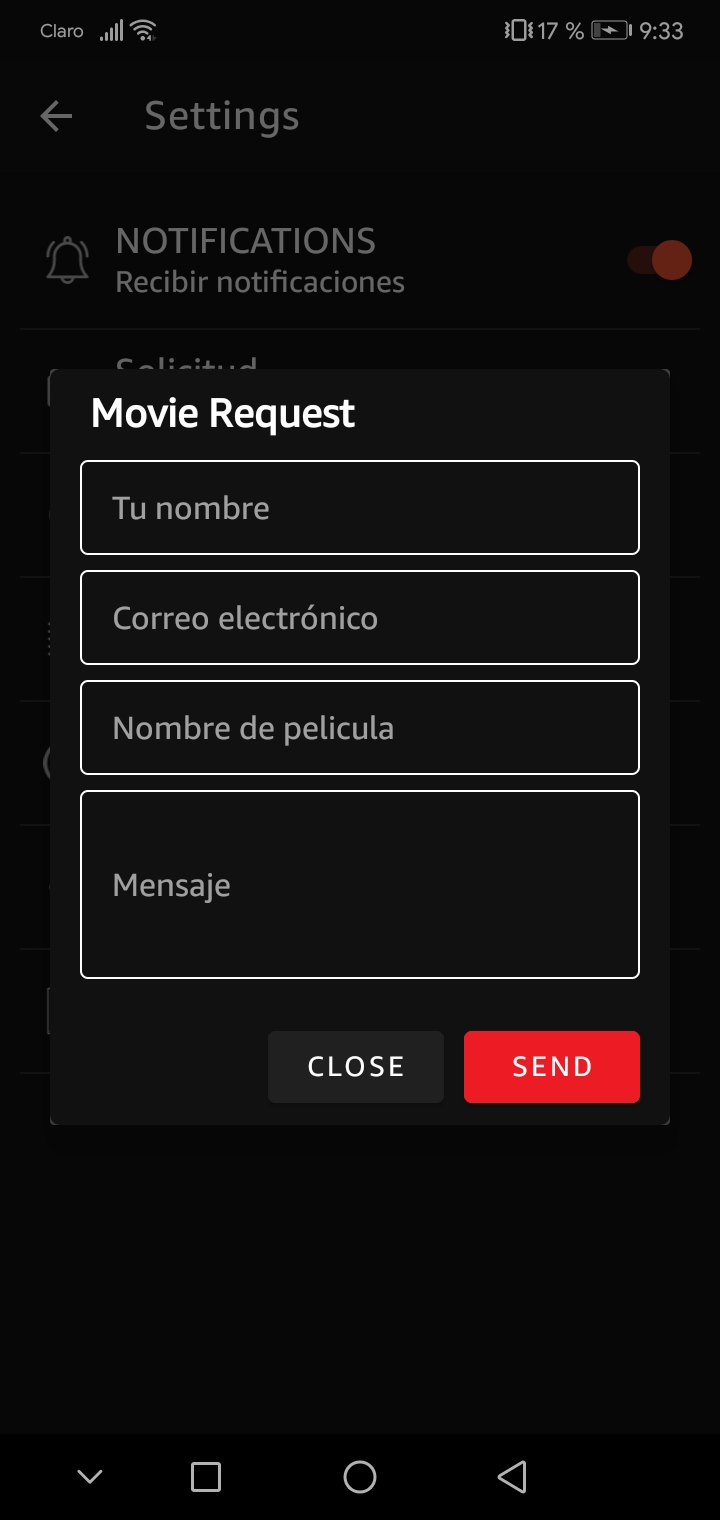The image size is (720, 1520).
Task: Focus the Correo electrónico field
Action: [360, 617]
